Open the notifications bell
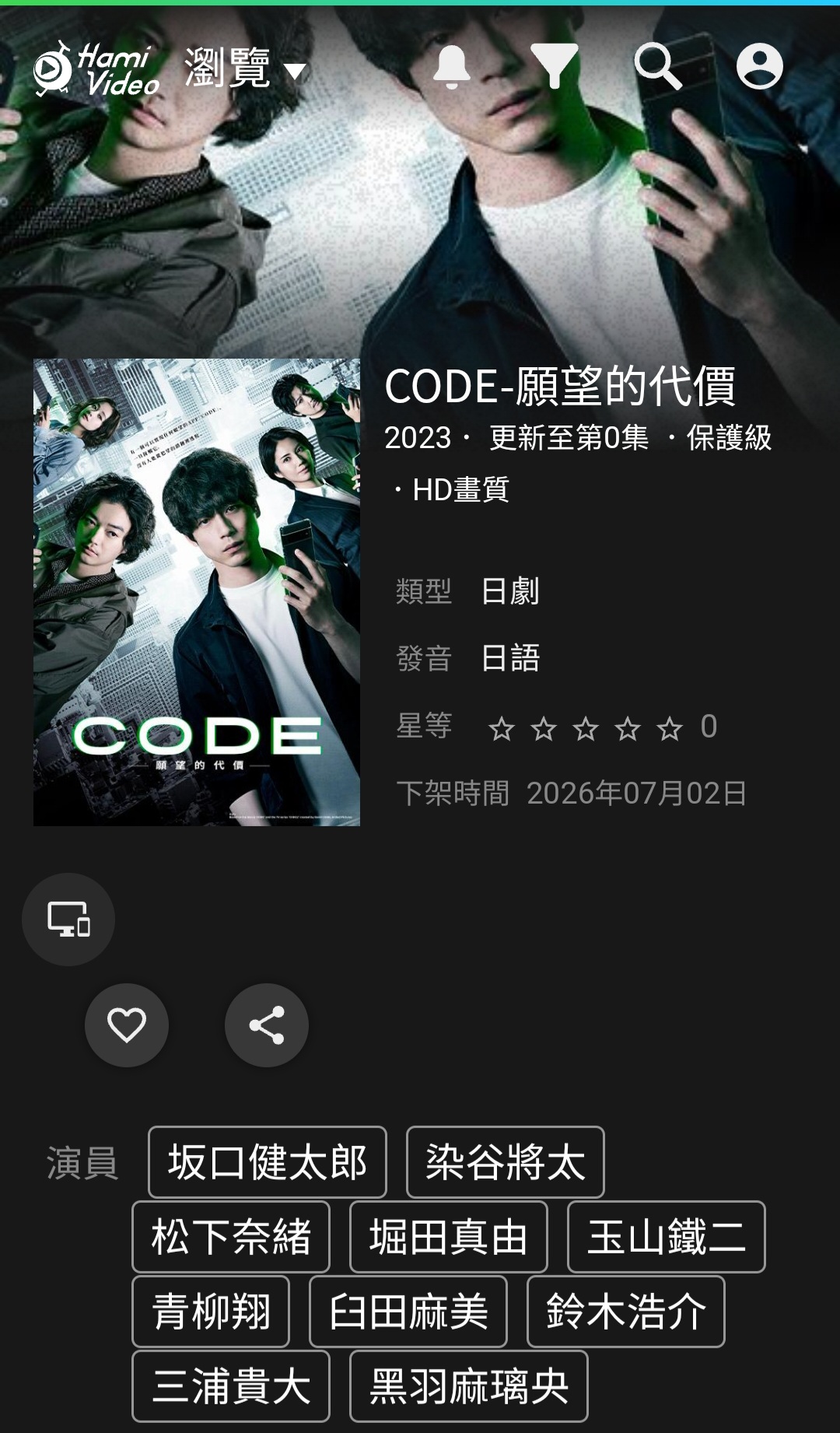Viewport: 840px width, 1433px height. 451,67
